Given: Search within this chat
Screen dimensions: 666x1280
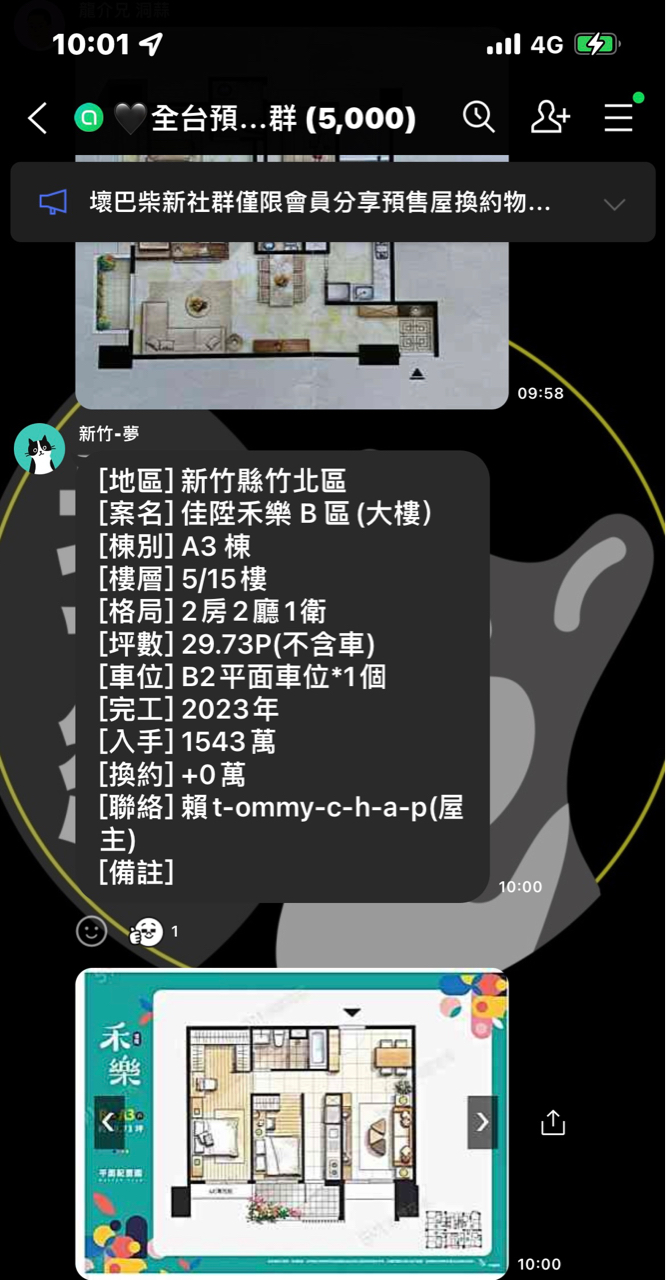Looking at the screenshot, I should coord(479,118).
